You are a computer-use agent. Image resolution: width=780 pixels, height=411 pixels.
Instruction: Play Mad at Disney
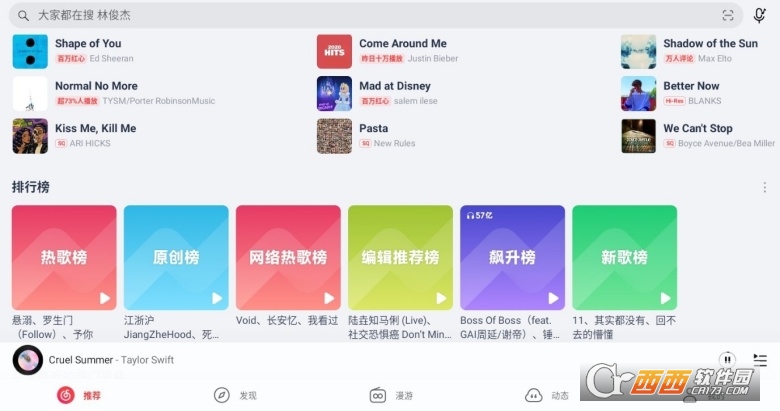tap(394, 93)
